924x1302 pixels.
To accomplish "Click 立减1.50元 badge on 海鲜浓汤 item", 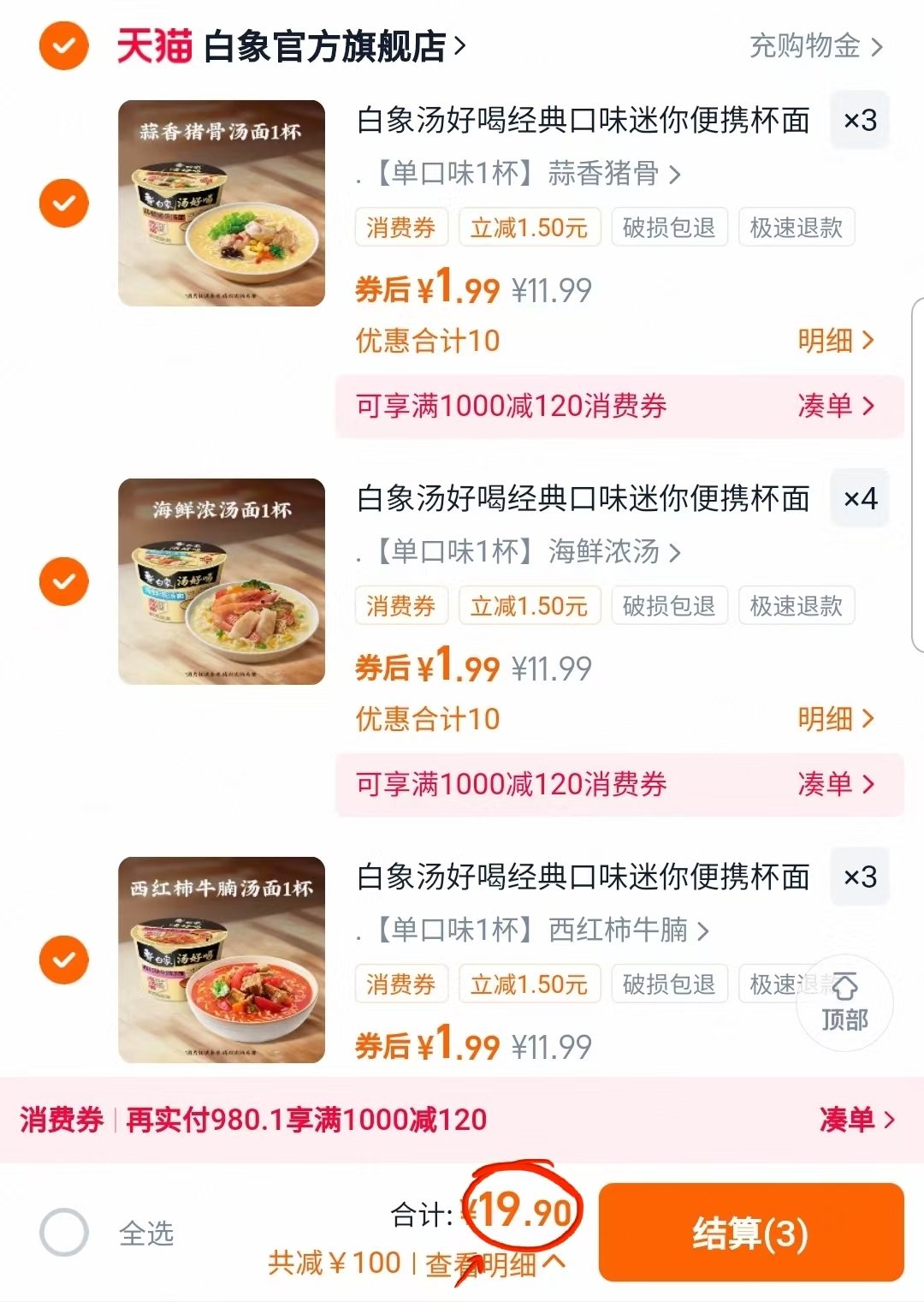I will [529, 605].
